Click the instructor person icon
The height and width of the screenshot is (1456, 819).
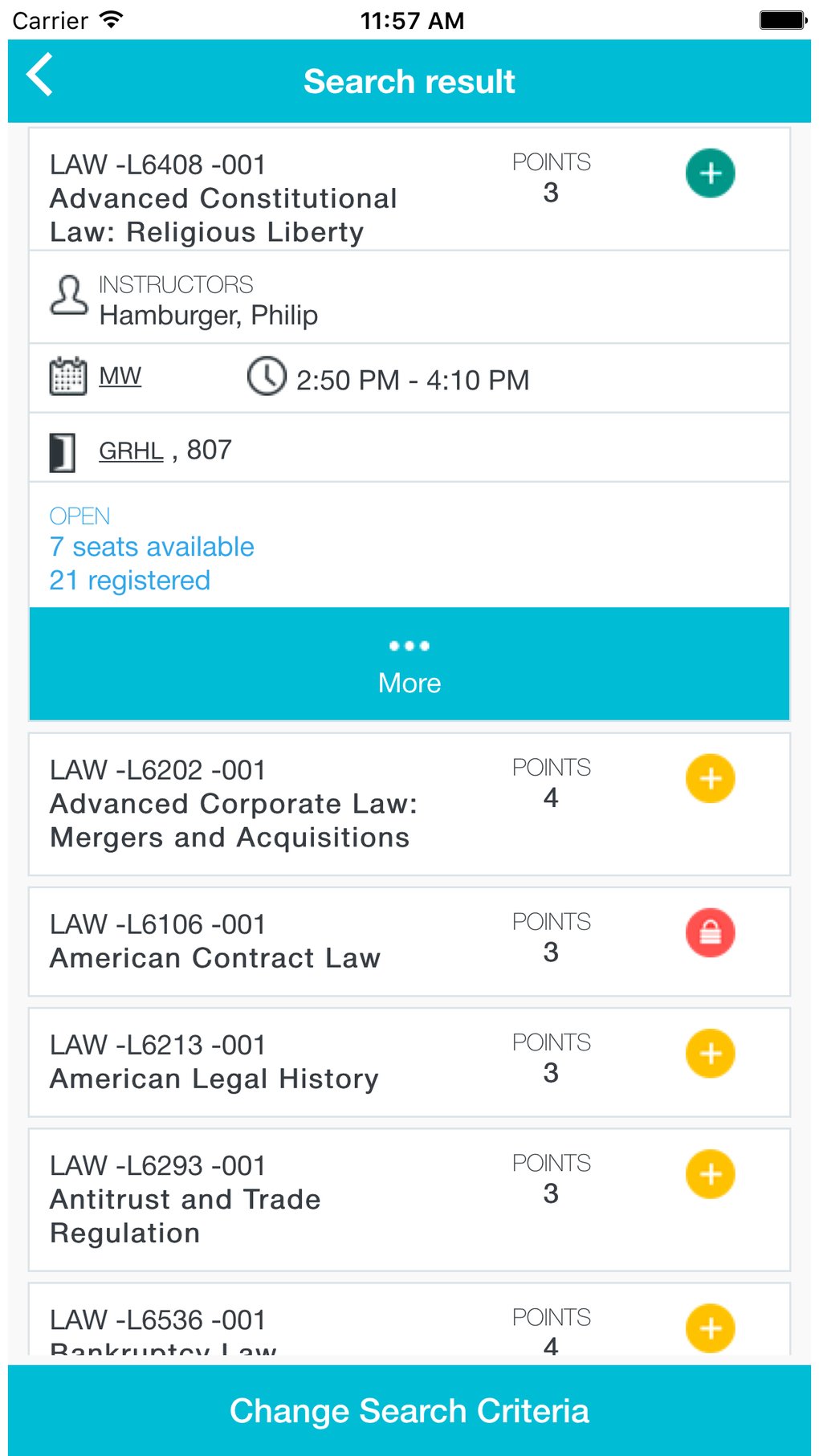click(x=69, y=298)
